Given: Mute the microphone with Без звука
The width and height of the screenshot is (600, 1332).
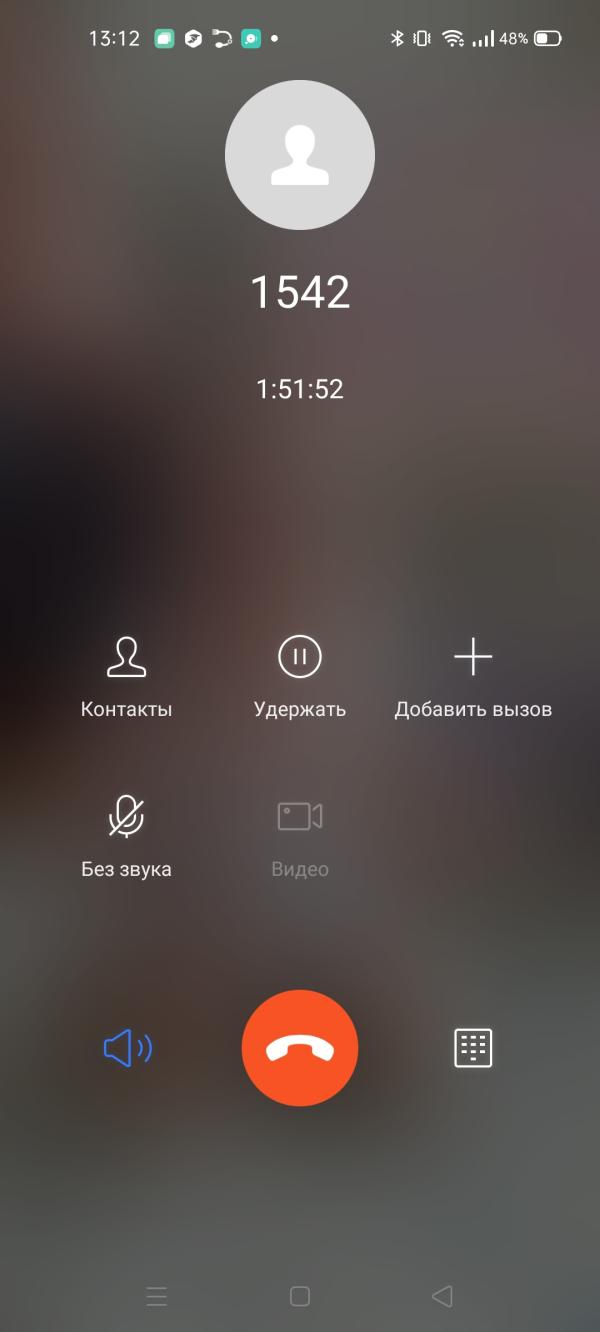Looking at the screenshot, I should (x=126, y=837).
